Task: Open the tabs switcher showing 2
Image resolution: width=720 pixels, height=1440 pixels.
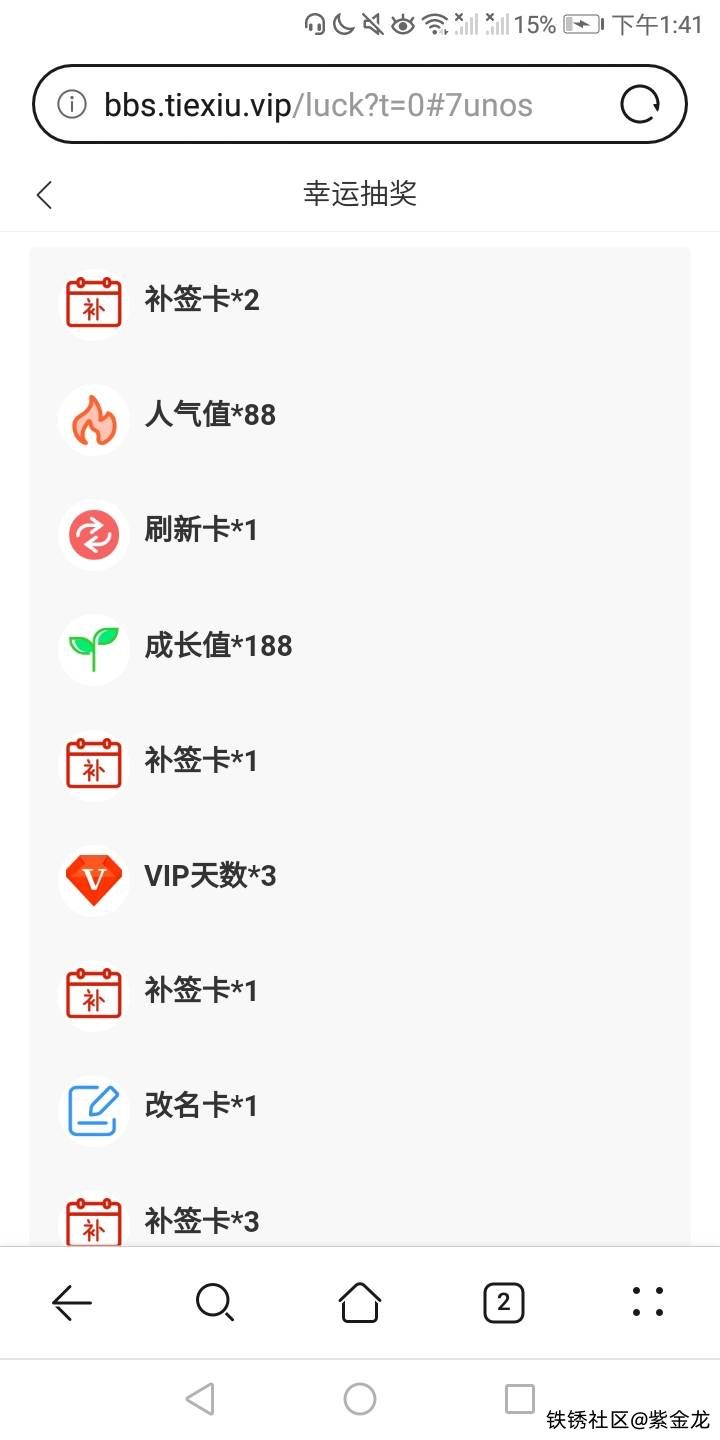Action: pos(503,1302)
